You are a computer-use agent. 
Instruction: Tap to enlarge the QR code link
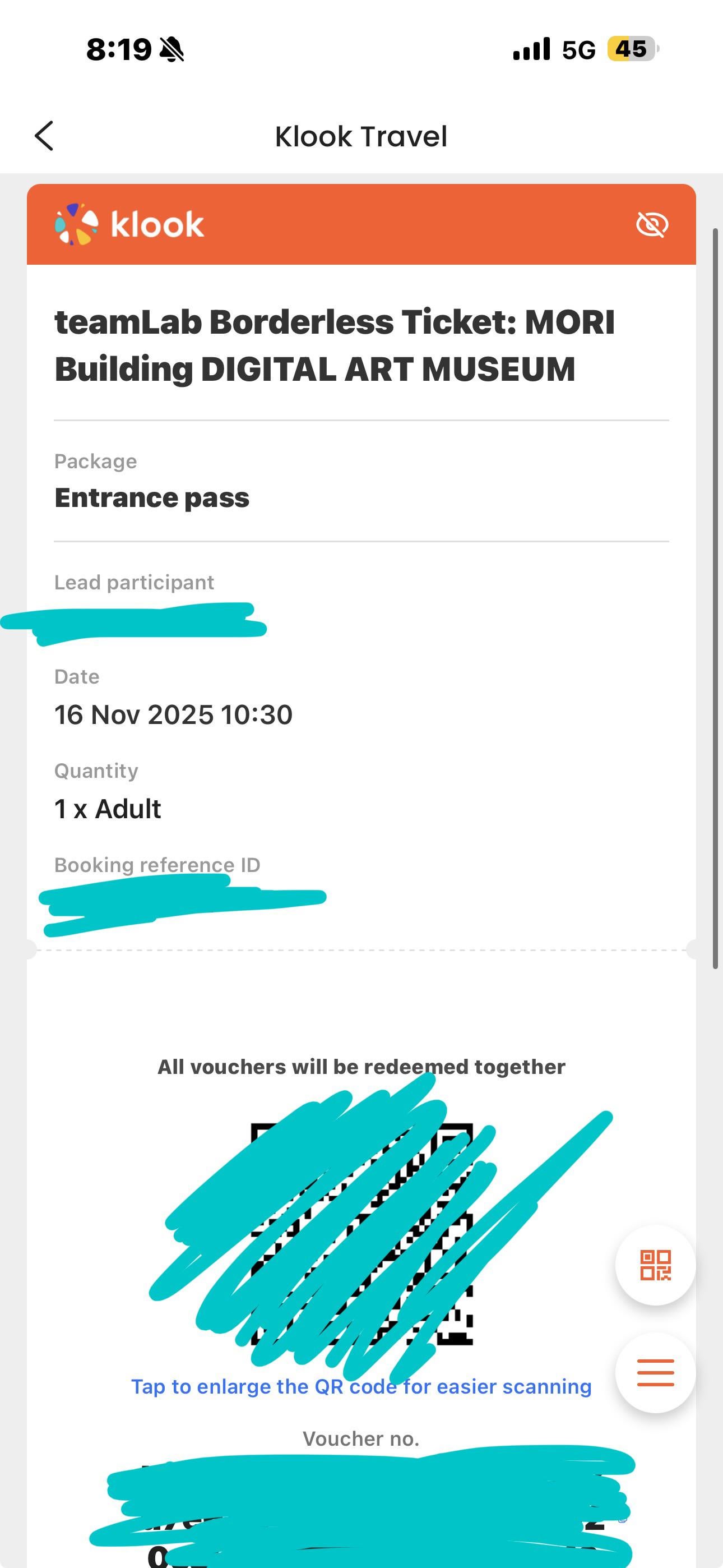(x=361, y=1386)
